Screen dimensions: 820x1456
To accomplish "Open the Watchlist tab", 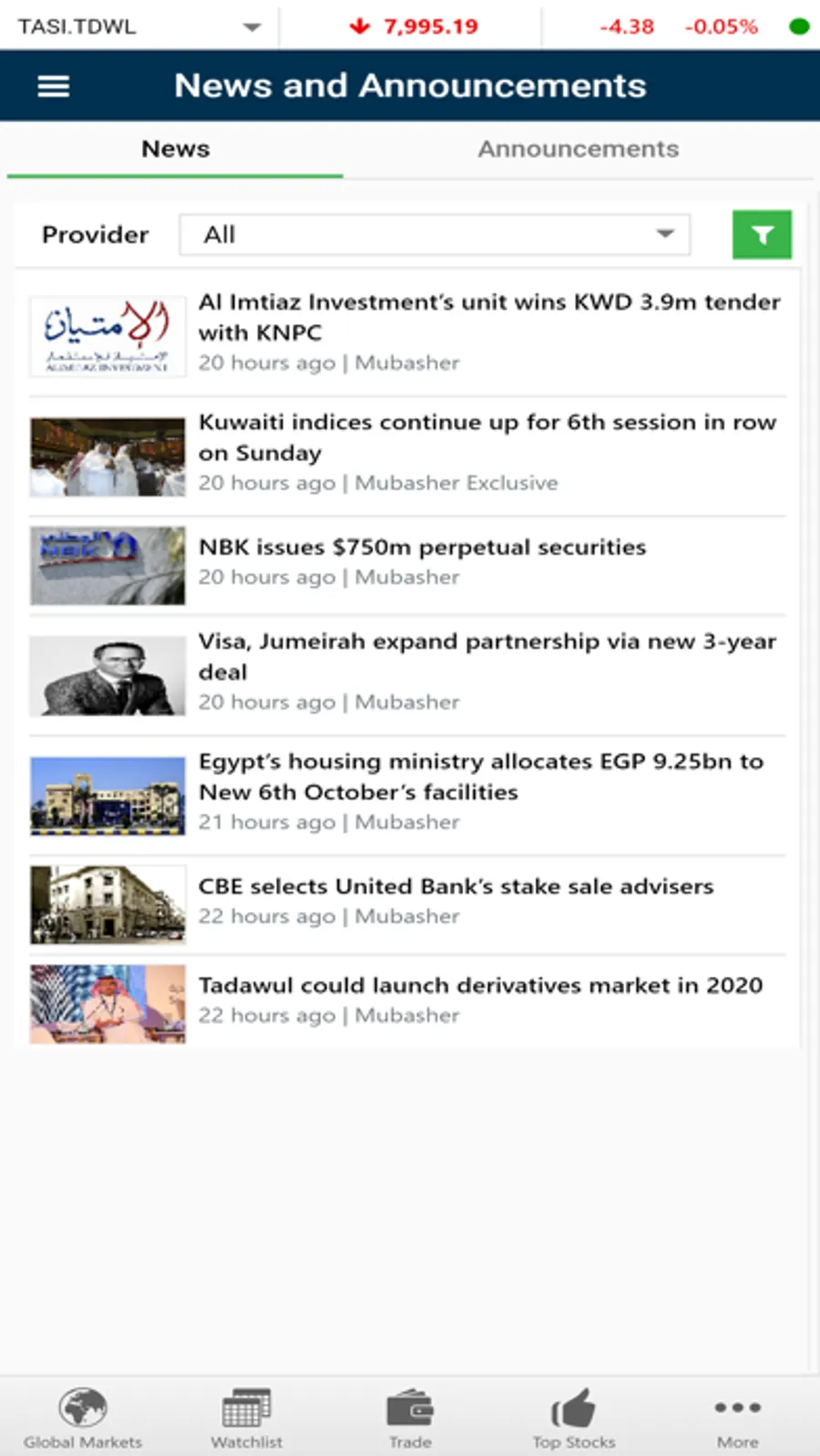I will (x=246, y=1418).
